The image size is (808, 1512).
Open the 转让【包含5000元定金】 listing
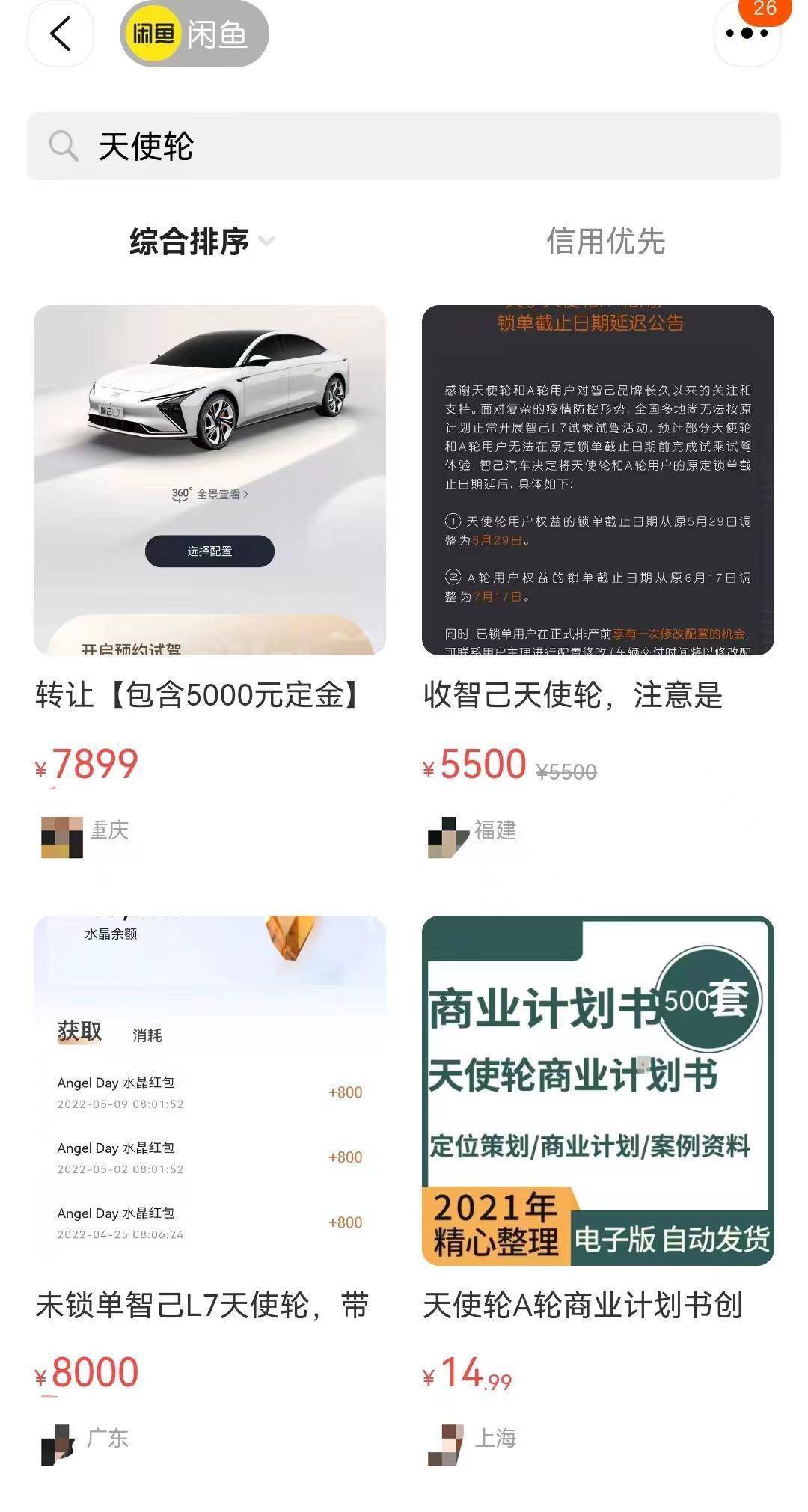tap(209, 583)
